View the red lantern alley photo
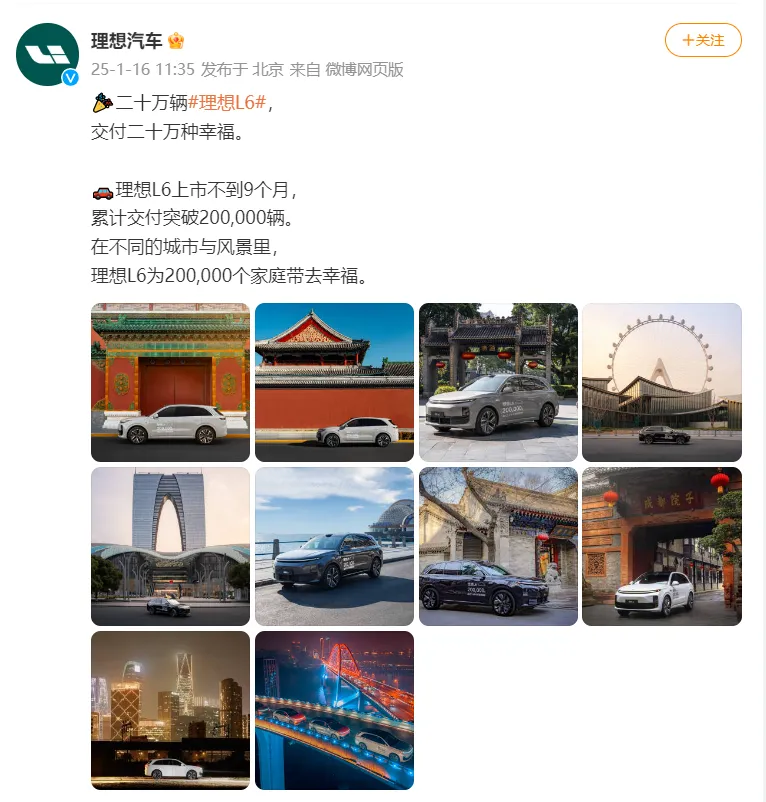The image size is (766, 802). (662, 546)
